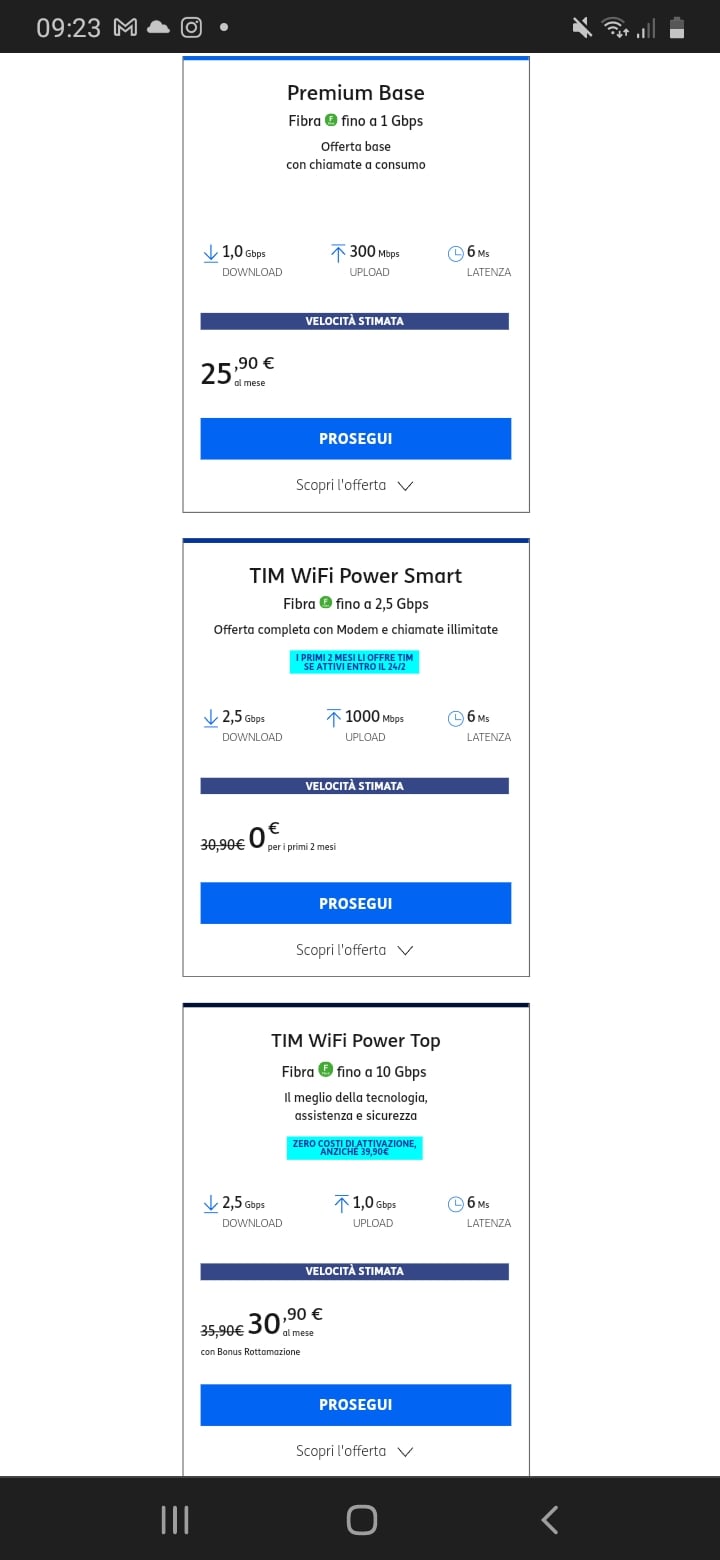
Task: Tap PROSEGUI for the Premium Base offer
Action: (355, 439)
